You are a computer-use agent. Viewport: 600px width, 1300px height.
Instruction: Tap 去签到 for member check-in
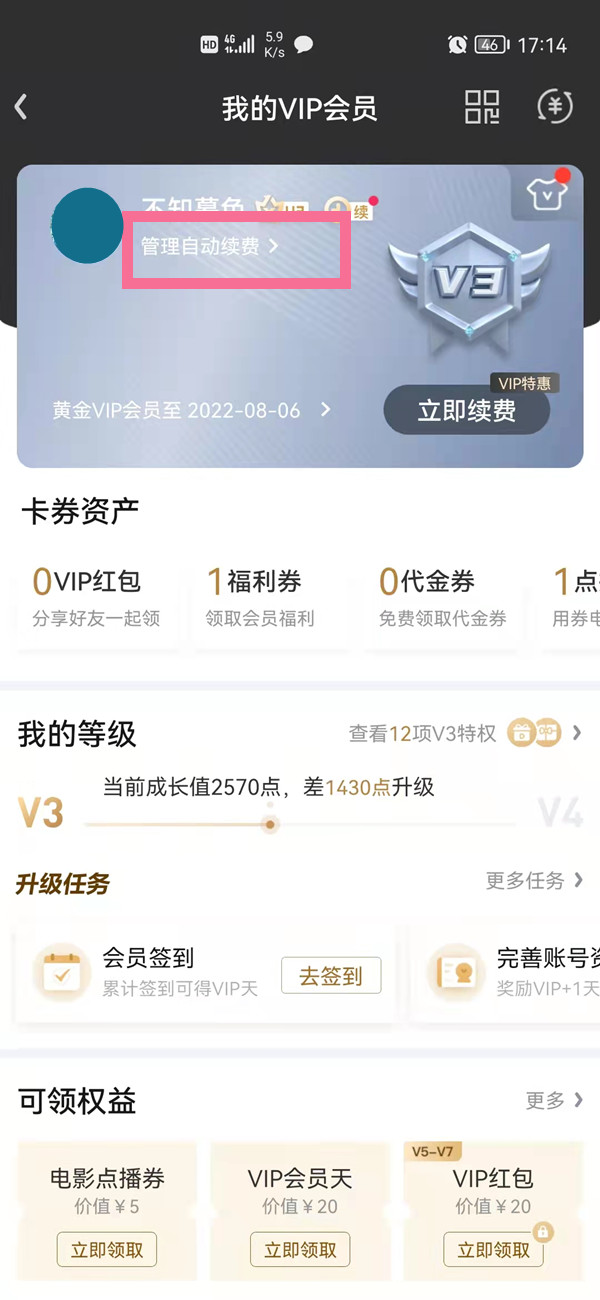pyautogui.click(x=331, y=975)
